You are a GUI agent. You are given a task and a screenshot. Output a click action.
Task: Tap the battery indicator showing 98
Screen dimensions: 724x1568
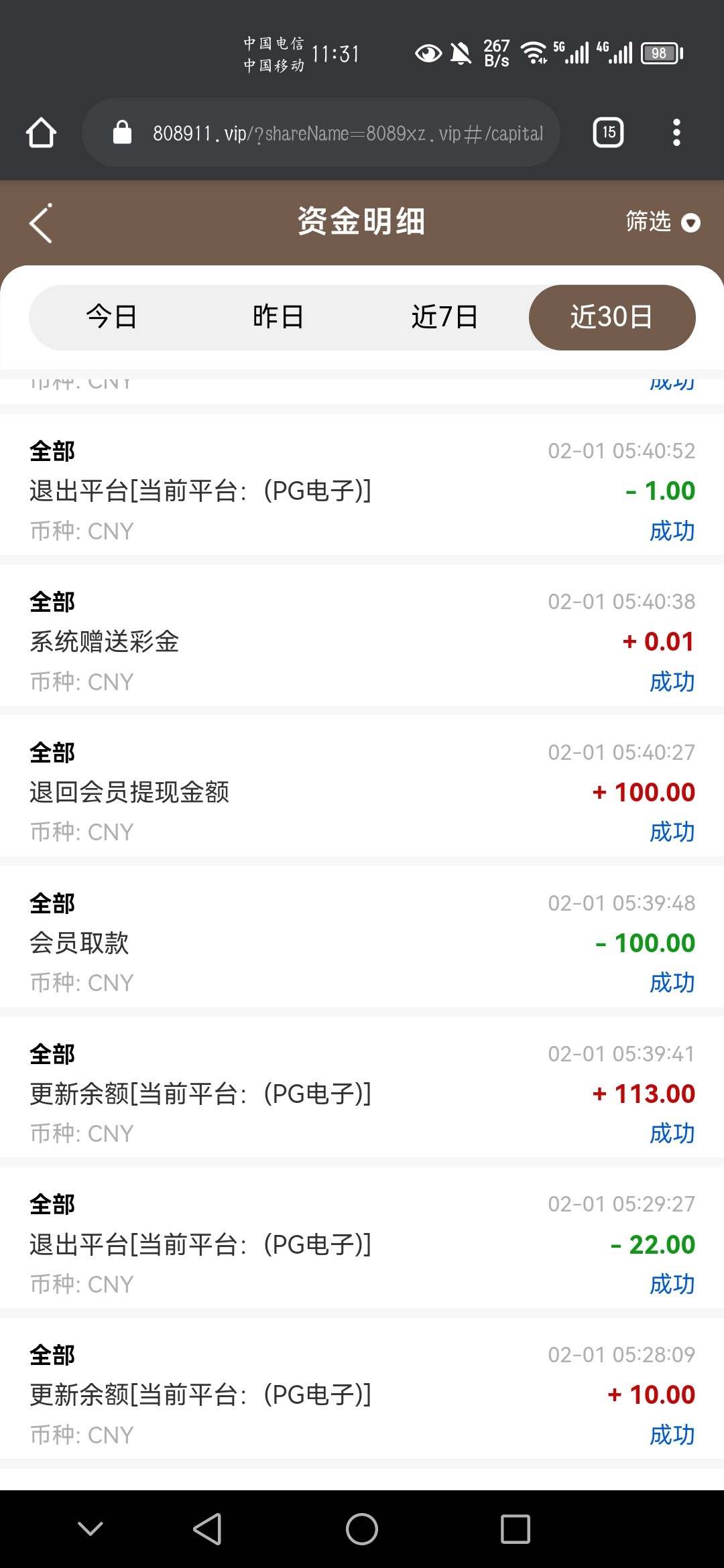coord(660,52)
